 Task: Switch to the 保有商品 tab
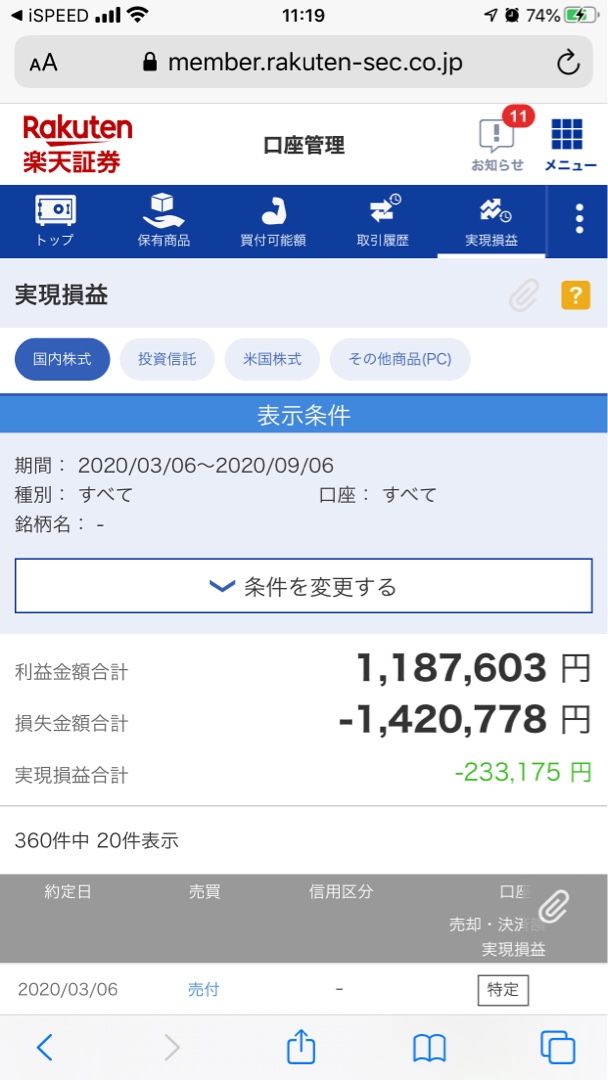pyautogui.click(x=164, y=221)
